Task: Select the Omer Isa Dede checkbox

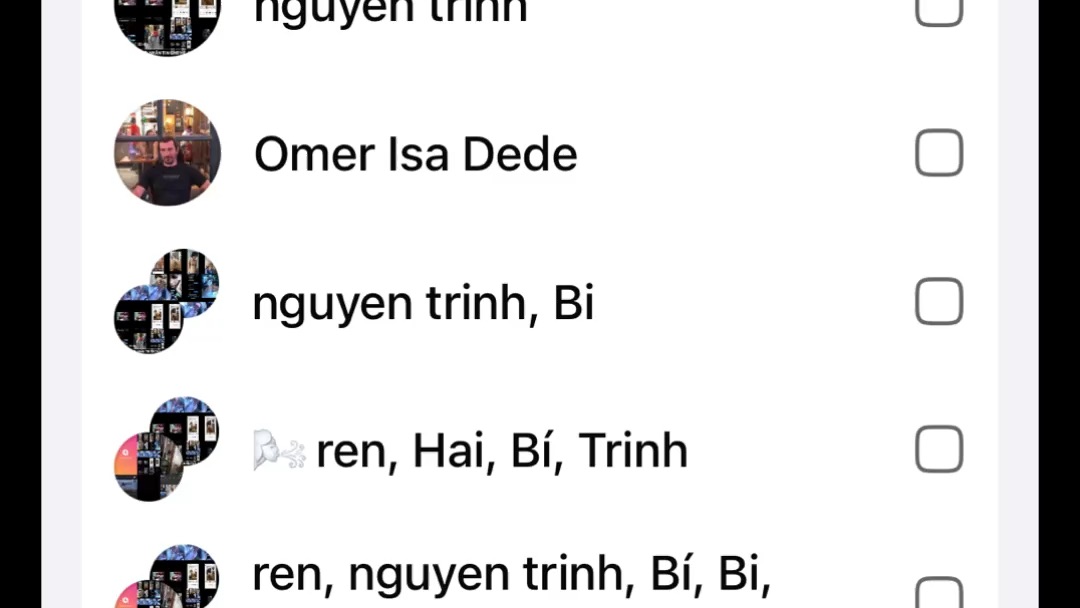Action: click(939, 153)
